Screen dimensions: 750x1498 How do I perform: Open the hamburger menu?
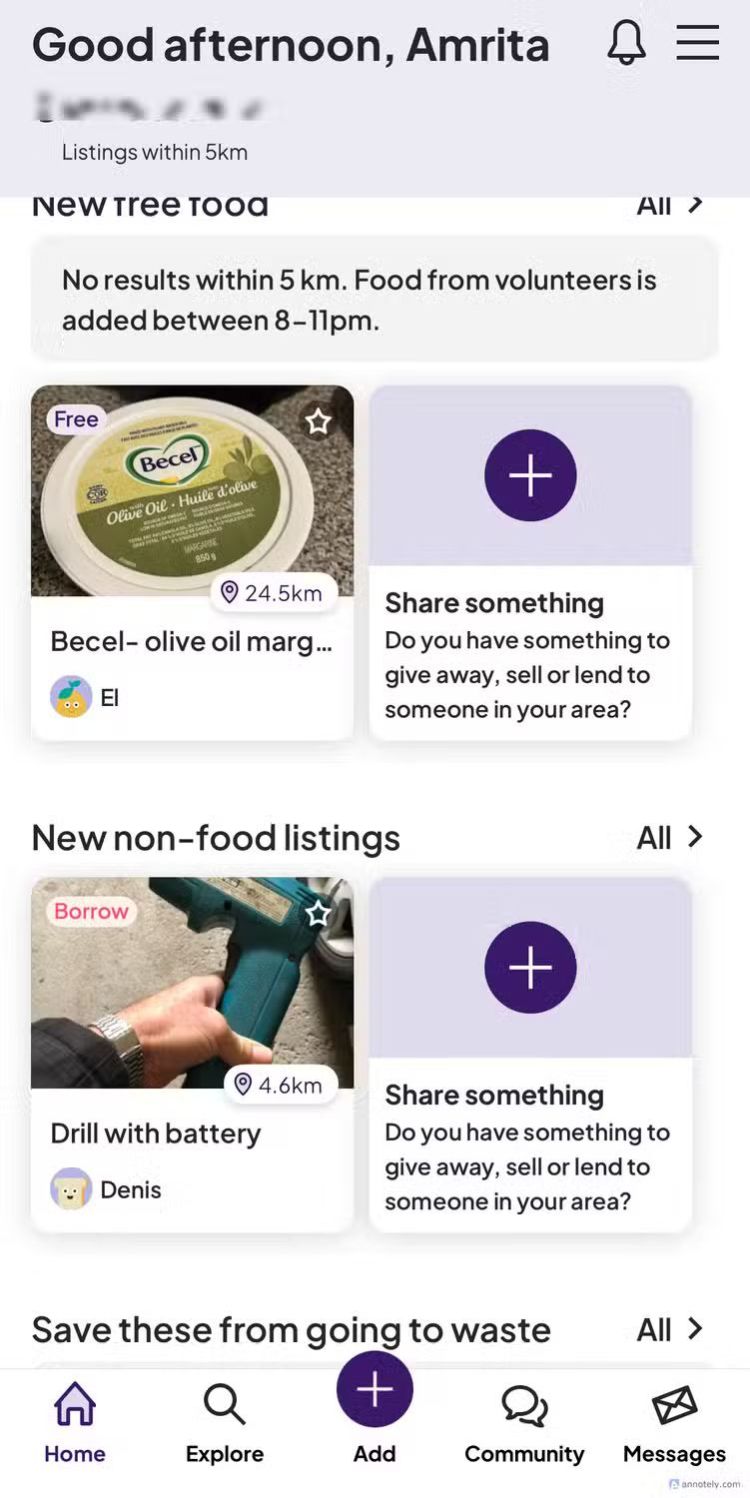(x=697, y=43)
